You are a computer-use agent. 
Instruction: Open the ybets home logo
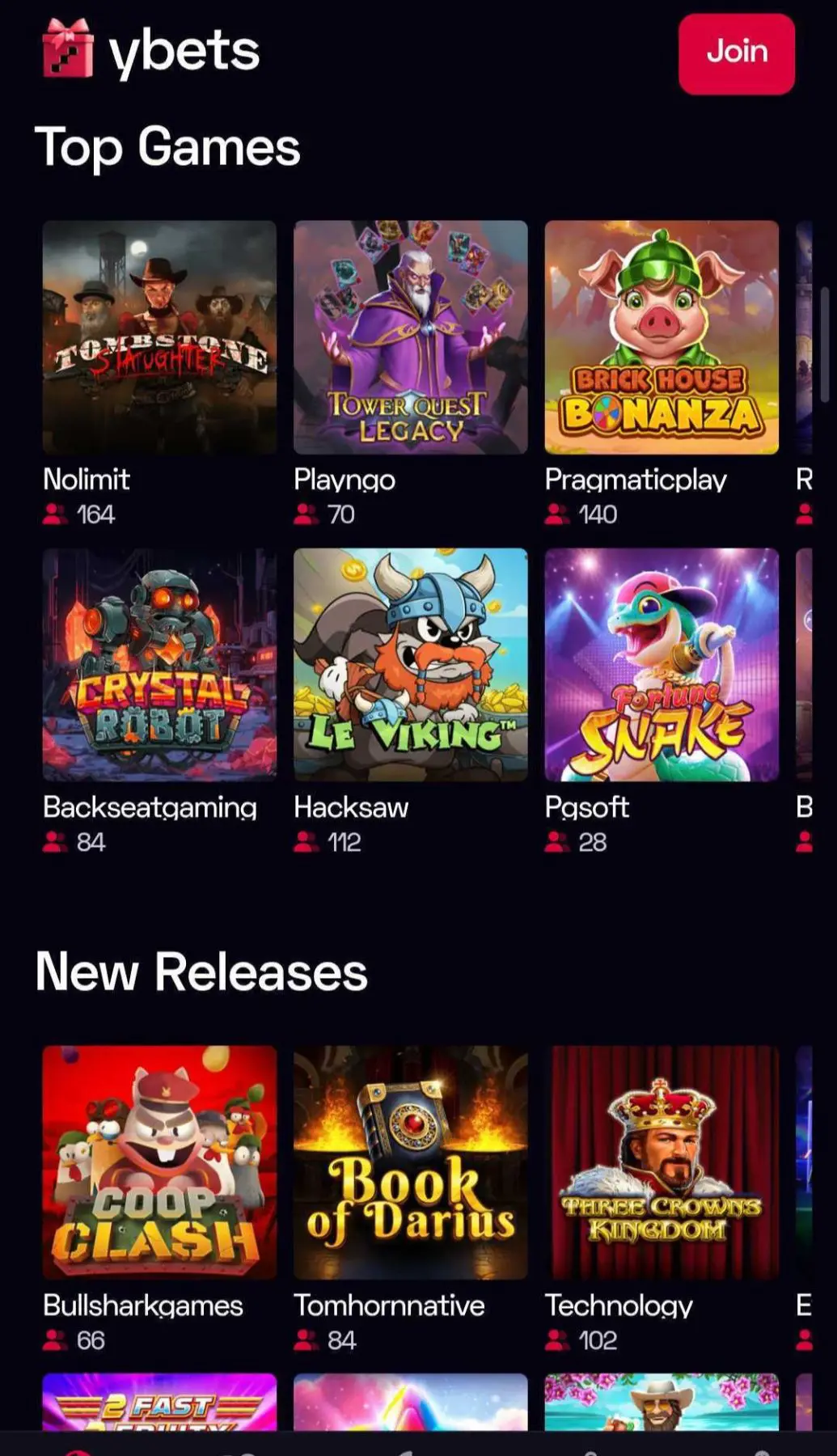click(x=151, y=52)
